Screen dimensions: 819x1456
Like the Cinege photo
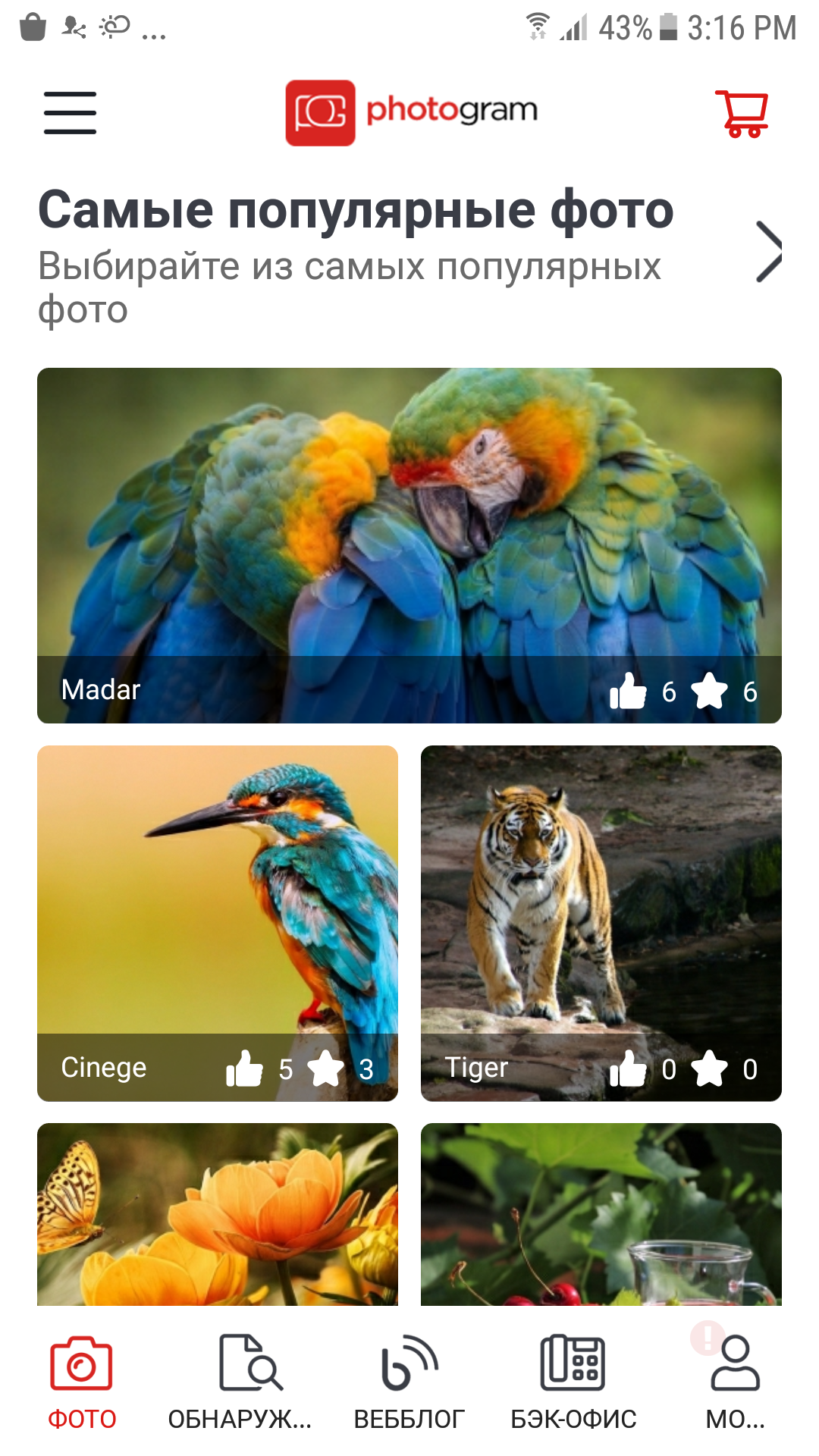pos(244,1068)
